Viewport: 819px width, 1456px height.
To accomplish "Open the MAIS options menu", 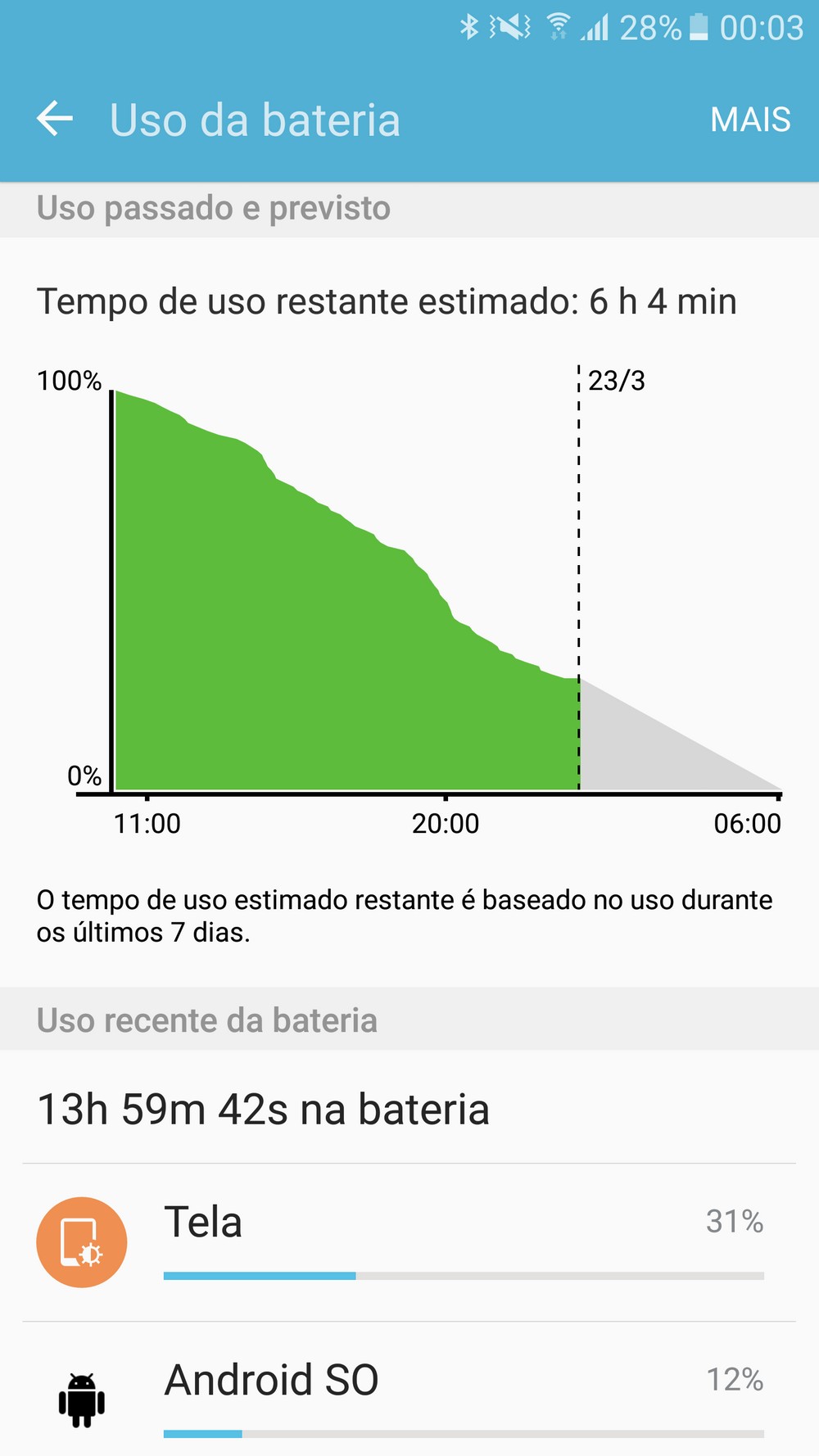I will (x=749, y=120).
